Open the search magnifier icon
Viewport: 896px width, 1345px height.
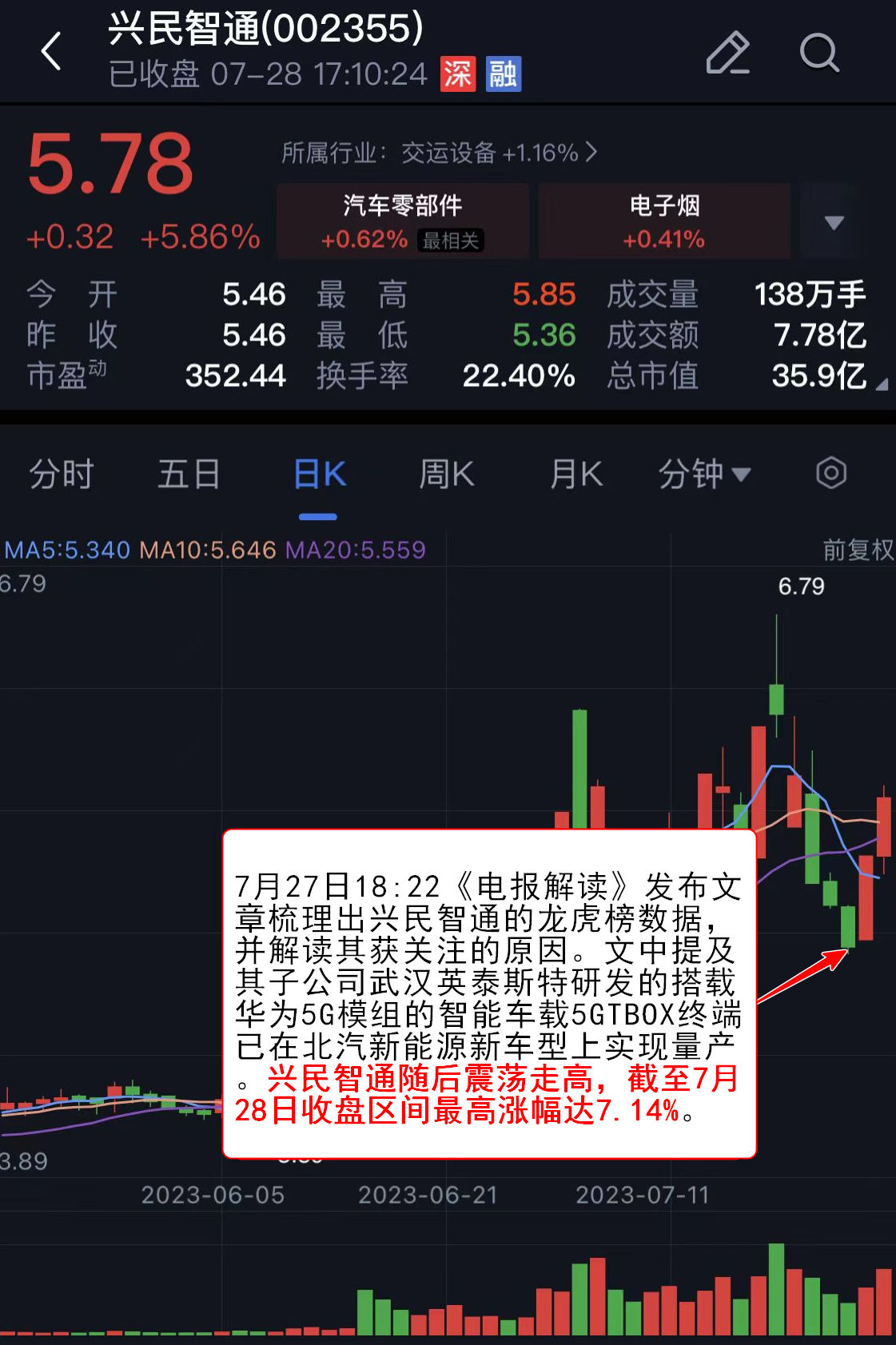(x=819, y=53)
